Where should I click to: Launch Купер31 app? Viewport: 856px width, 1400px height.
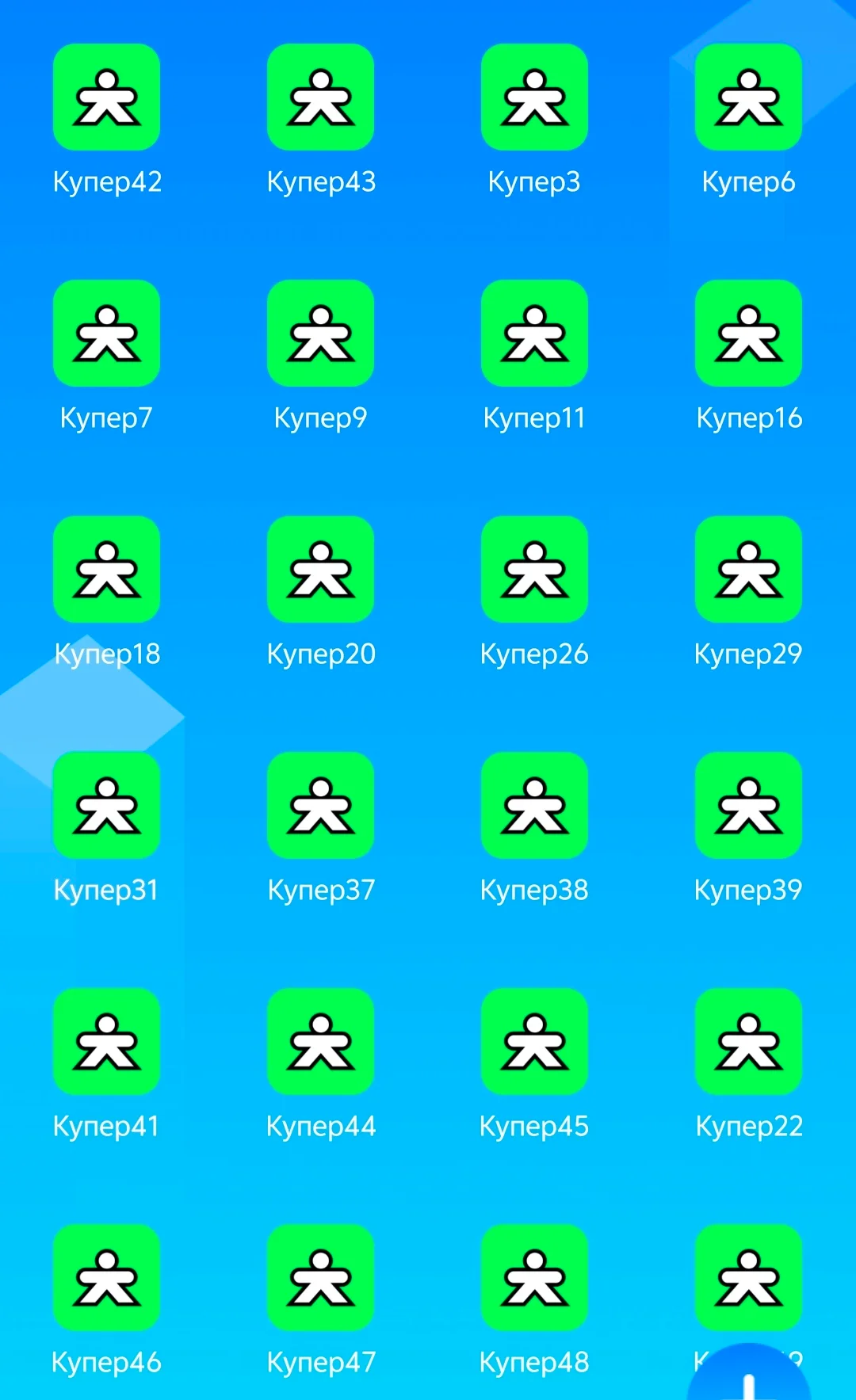(107, 806)
